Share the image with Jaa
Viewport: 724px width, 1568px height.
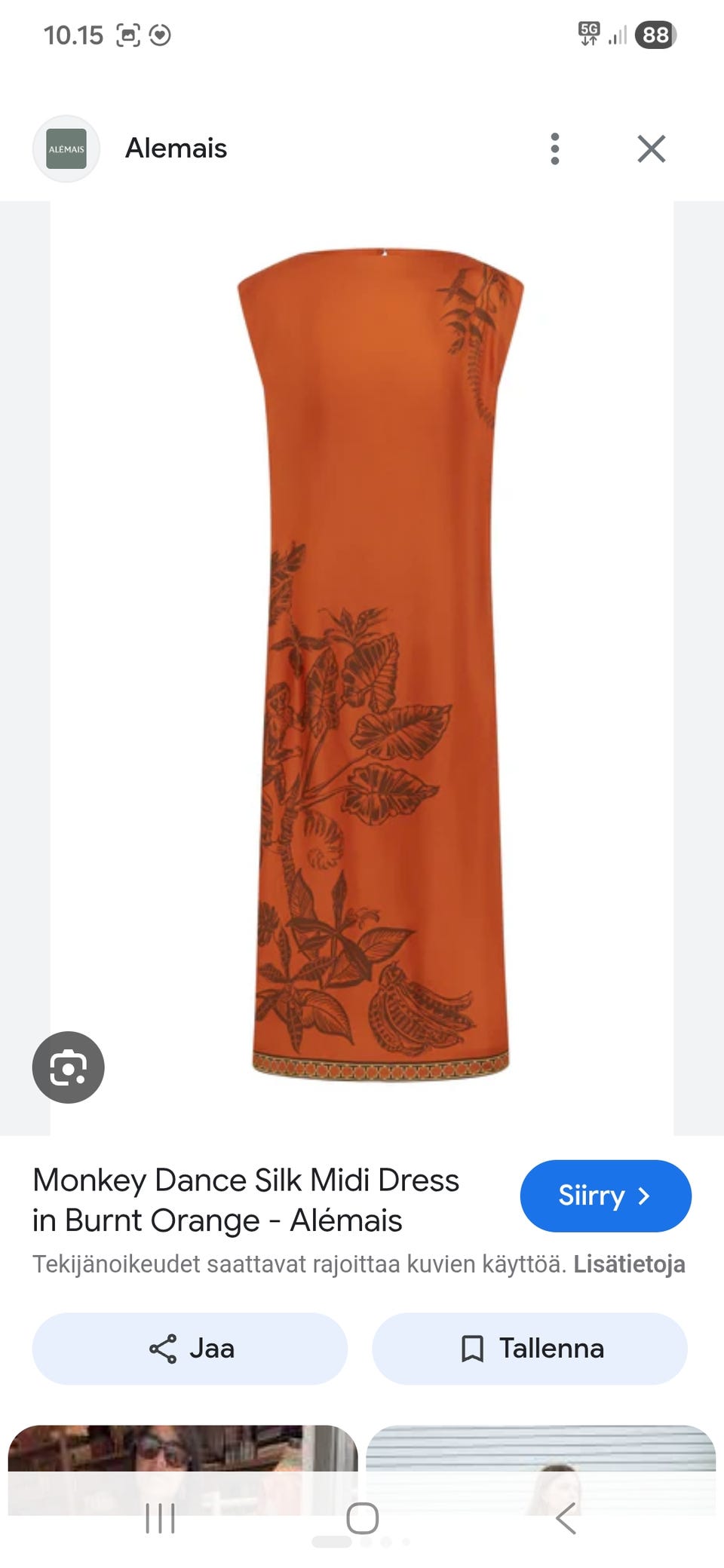coord(190,1348)
